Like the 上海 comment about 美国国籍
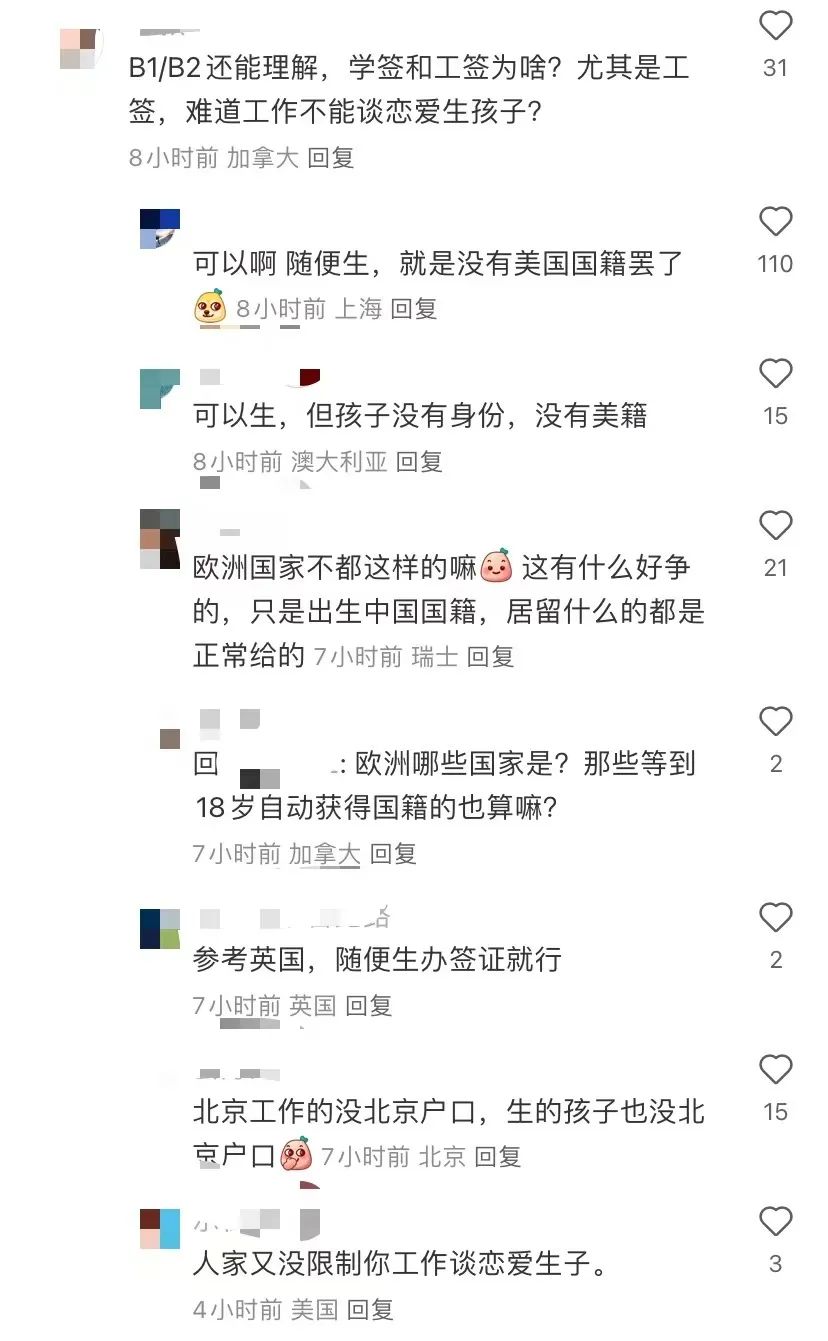This screenshot has height=1341, width=828. [776, 222]
